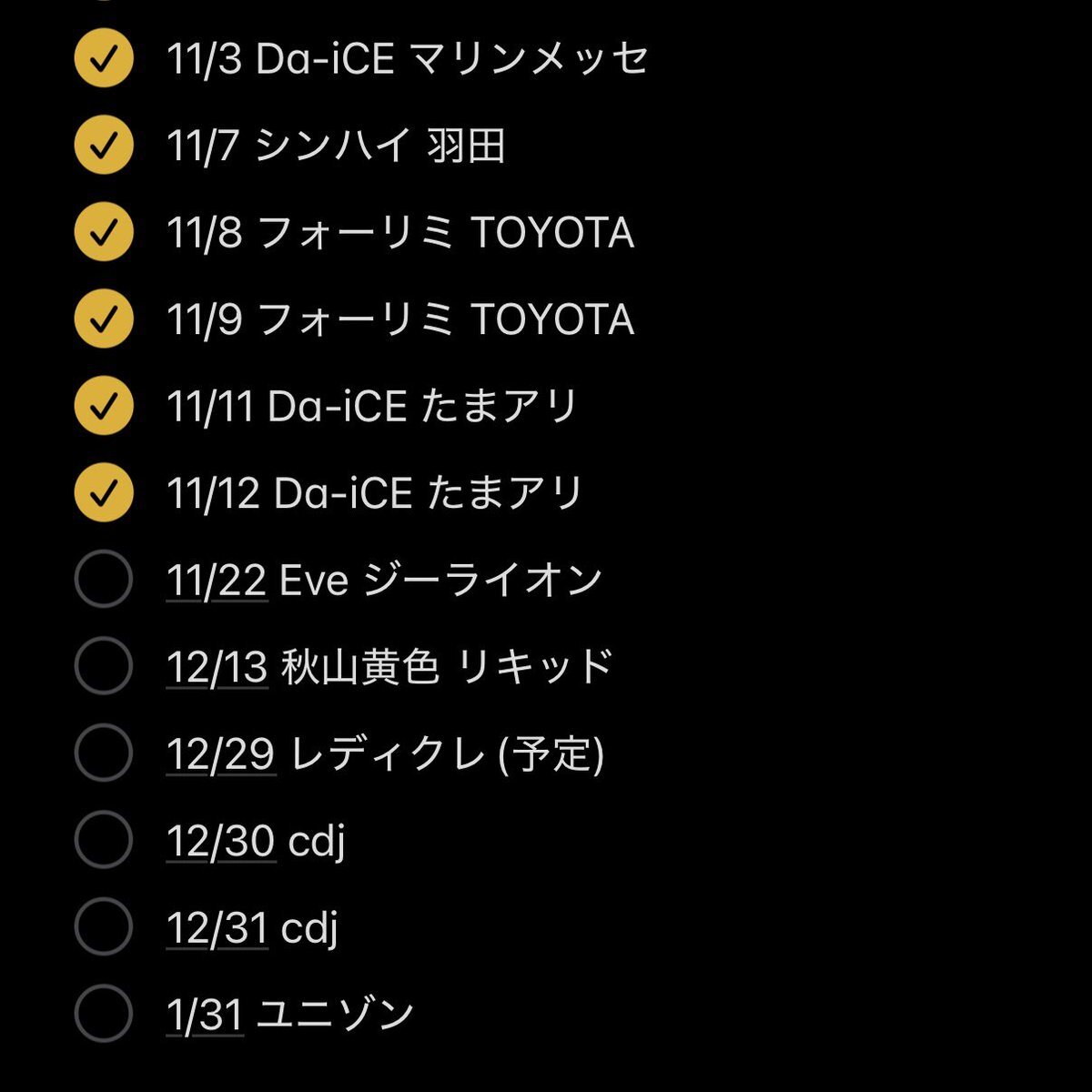Image resolution: width=1092 pixels, height=1092 pixels.
Task: Select the underlined 1/31 date link
Action: point(205,1015)
